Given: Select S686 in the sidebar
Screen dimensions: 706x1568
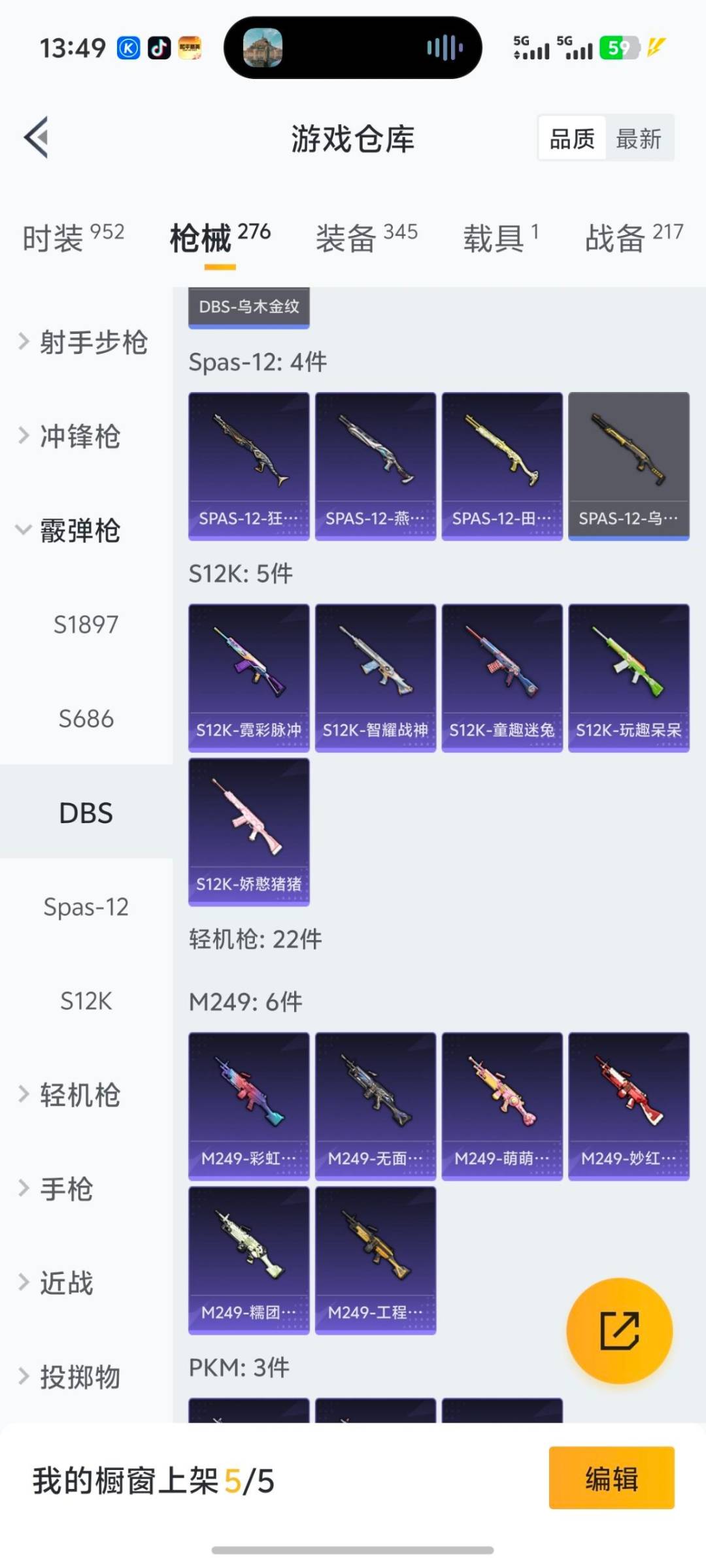Looking at the screenshot, I should (x=86, y=719).
